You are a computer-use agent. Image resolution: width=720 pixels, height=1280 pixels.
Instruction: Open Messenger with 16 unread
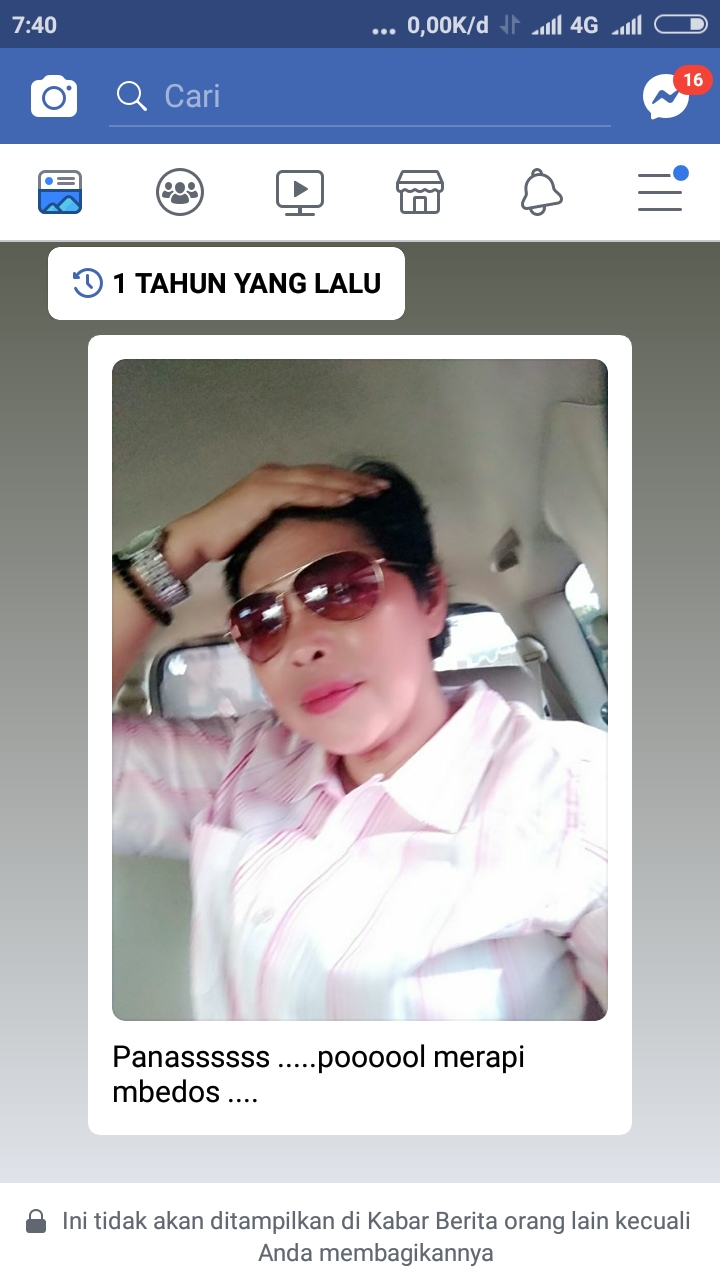(665, 97)
